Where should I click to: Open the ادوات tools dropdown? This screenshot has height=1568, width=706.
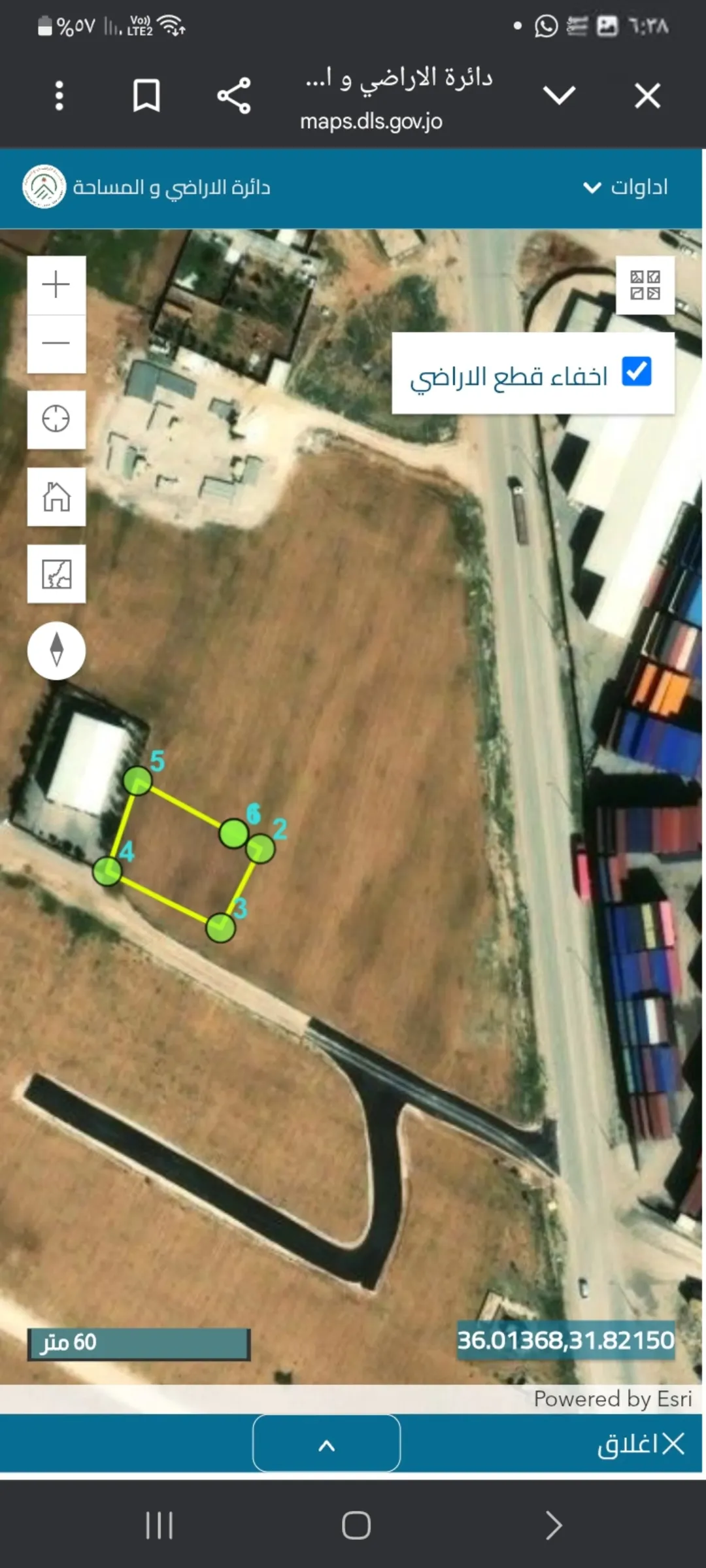(626, 188)
